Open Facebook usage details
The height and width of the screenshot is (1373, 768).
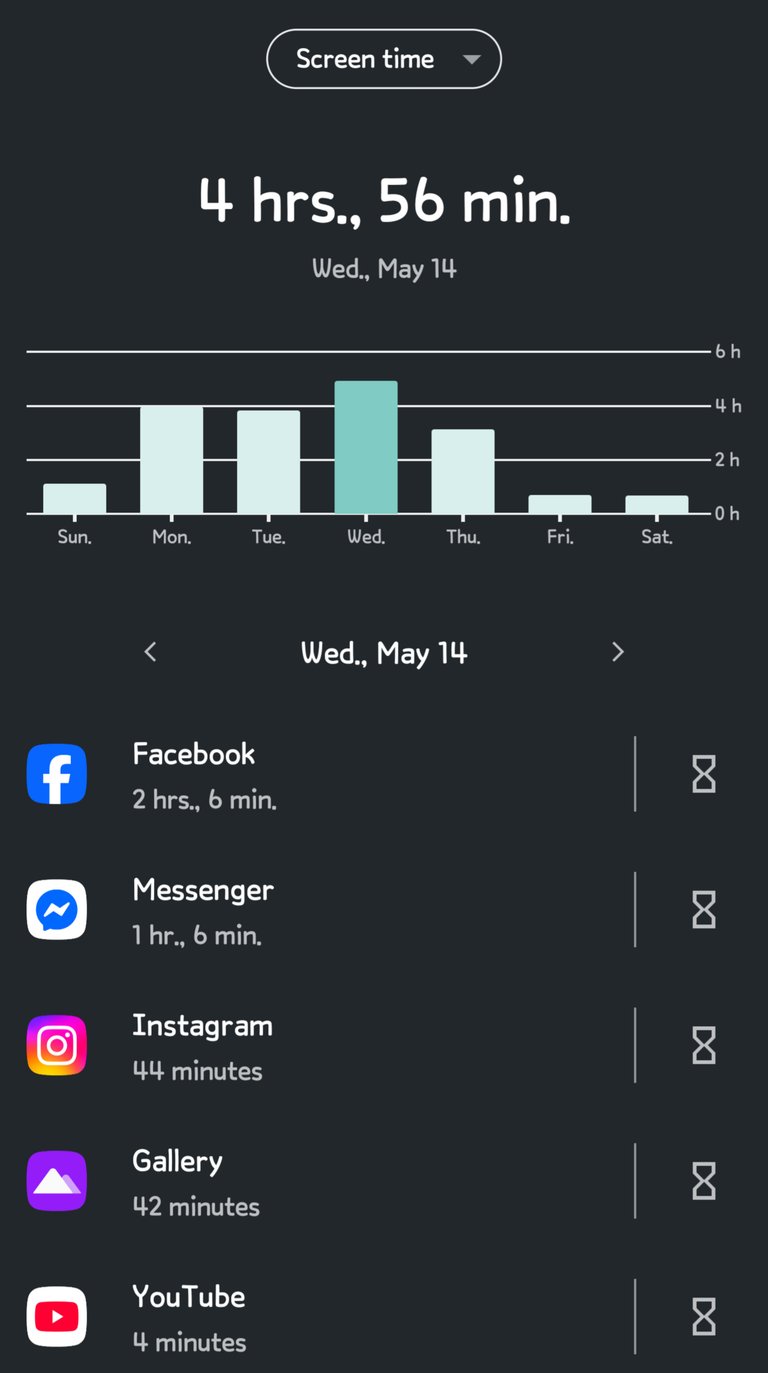[x=320, y=774]
